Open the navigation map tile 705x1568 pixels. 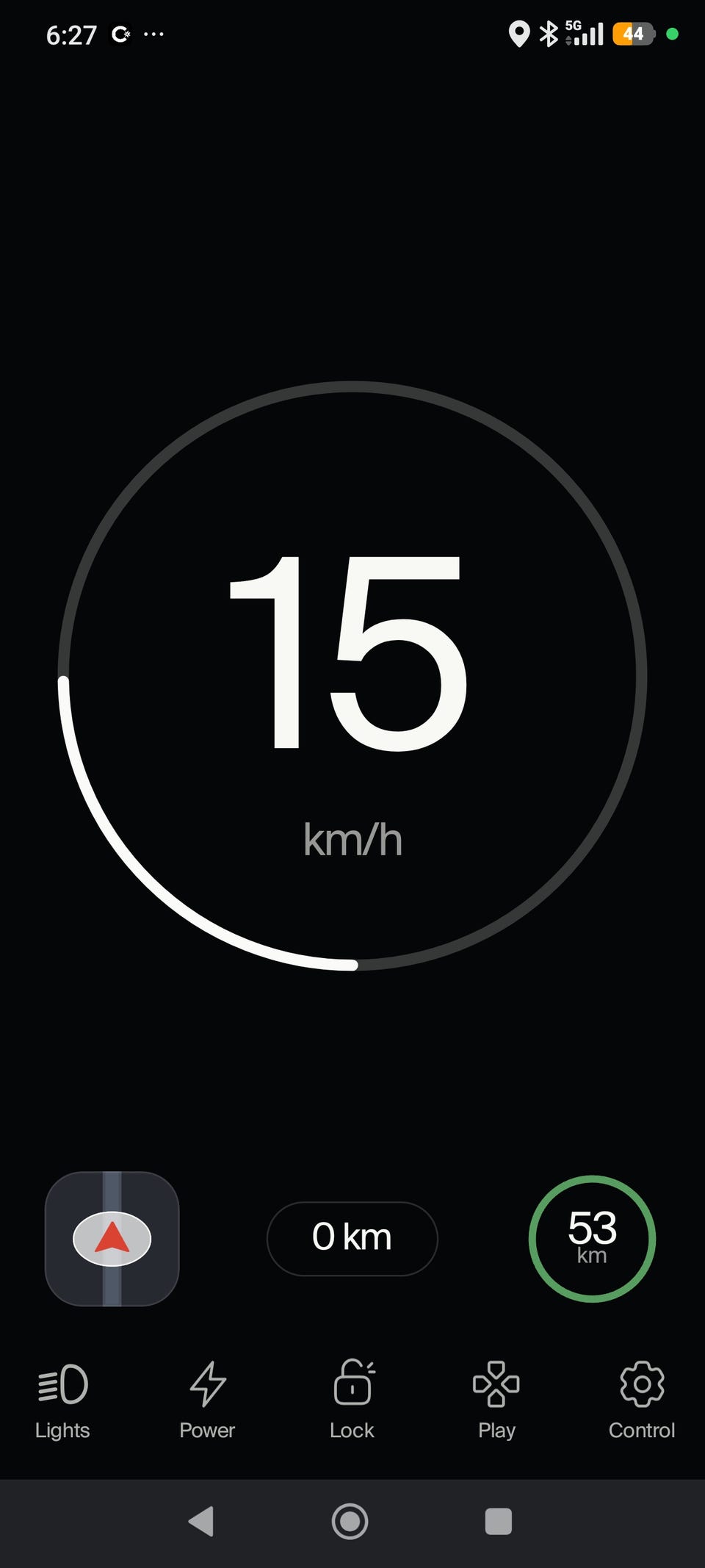(112, 1238)
